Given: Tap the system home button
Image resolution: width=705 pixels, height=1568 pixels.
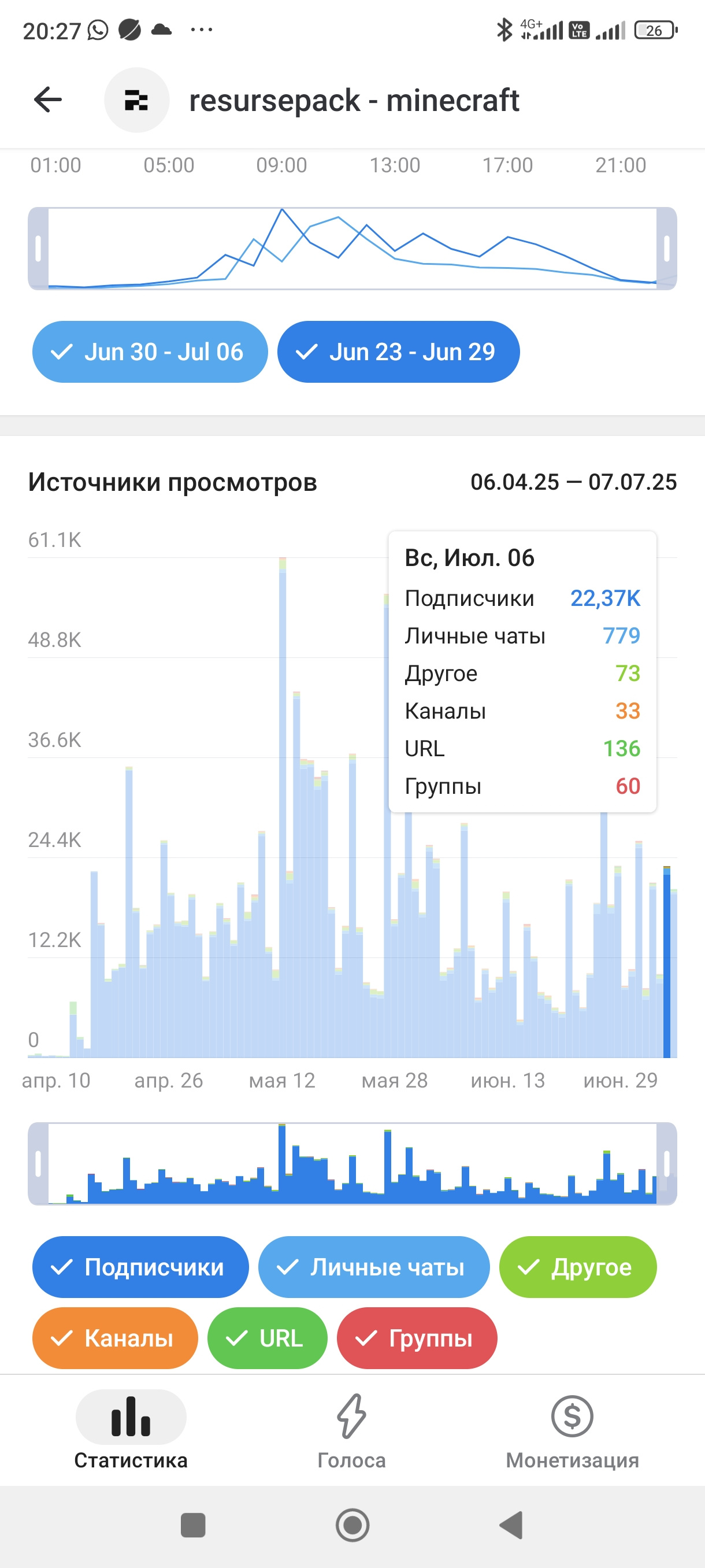Looking at the screenshot, I should tap(353, 1525).
